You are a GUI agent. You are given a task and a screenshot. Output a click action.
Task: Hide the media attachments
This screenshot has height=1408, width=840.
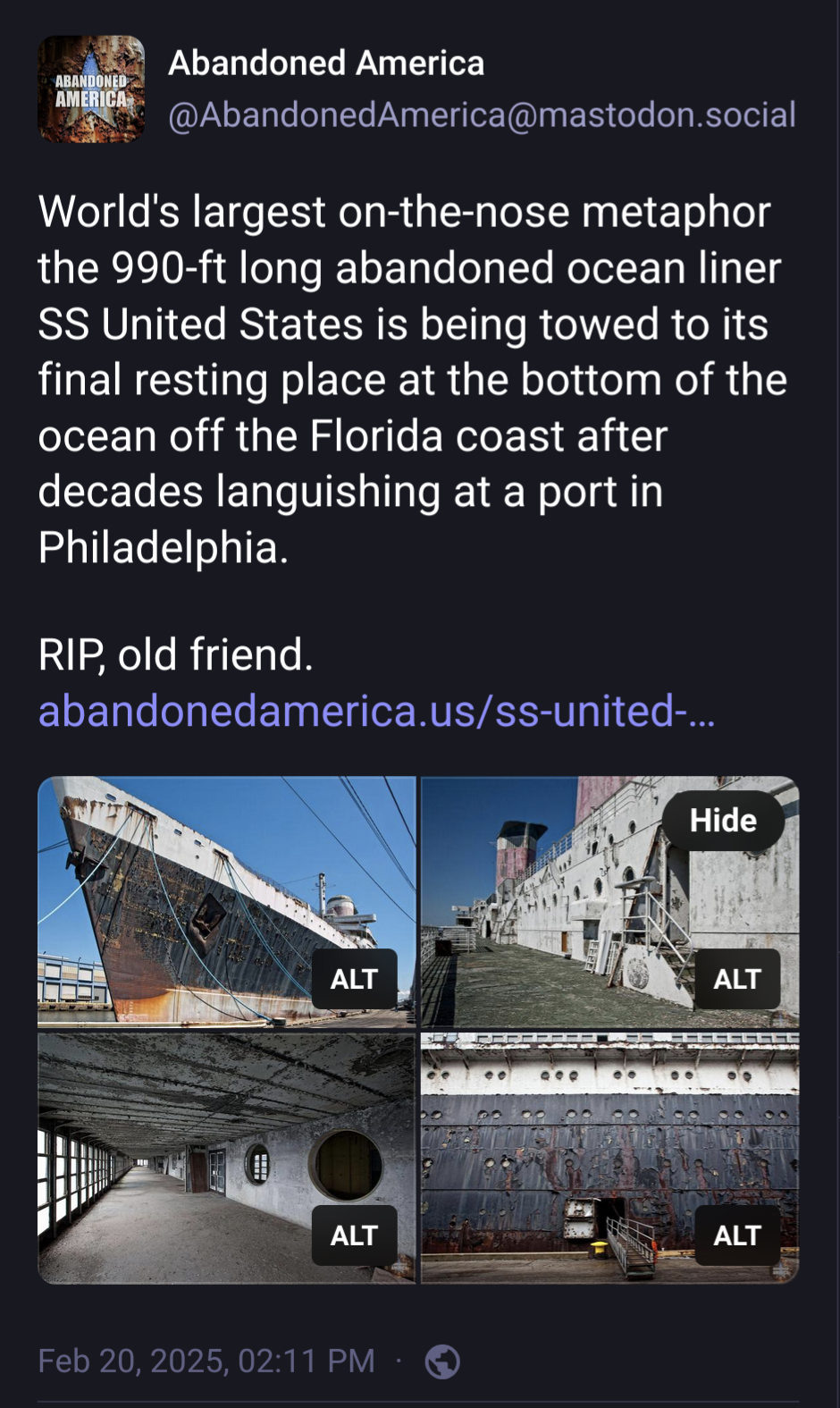[722, 820]
